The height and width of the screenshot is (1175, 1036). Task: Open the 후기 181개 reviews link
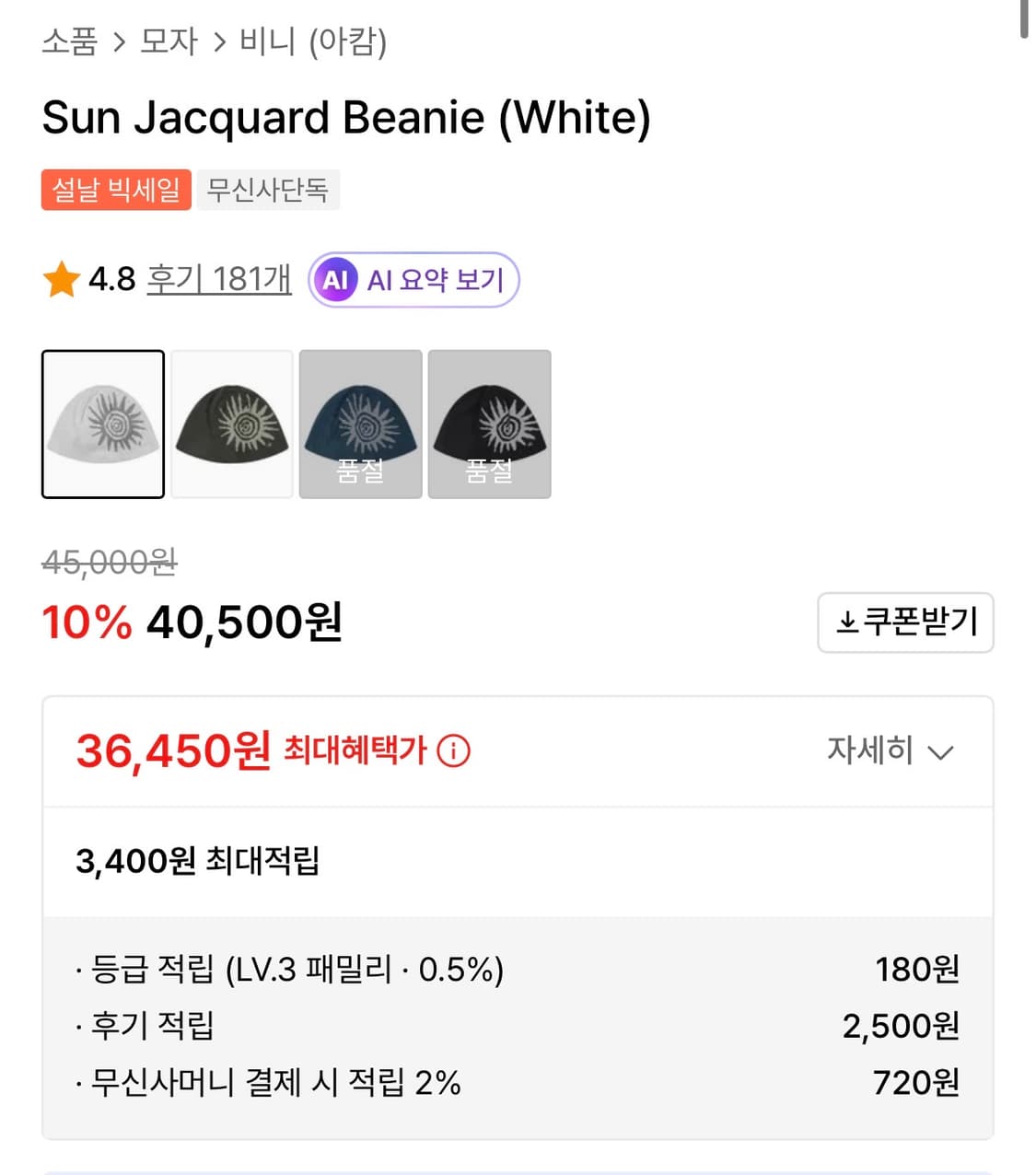[219, 279]
